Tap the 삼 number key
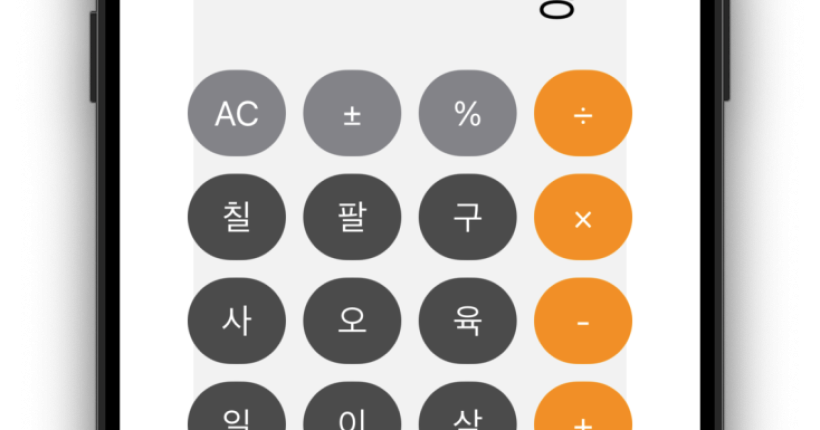 467,412
